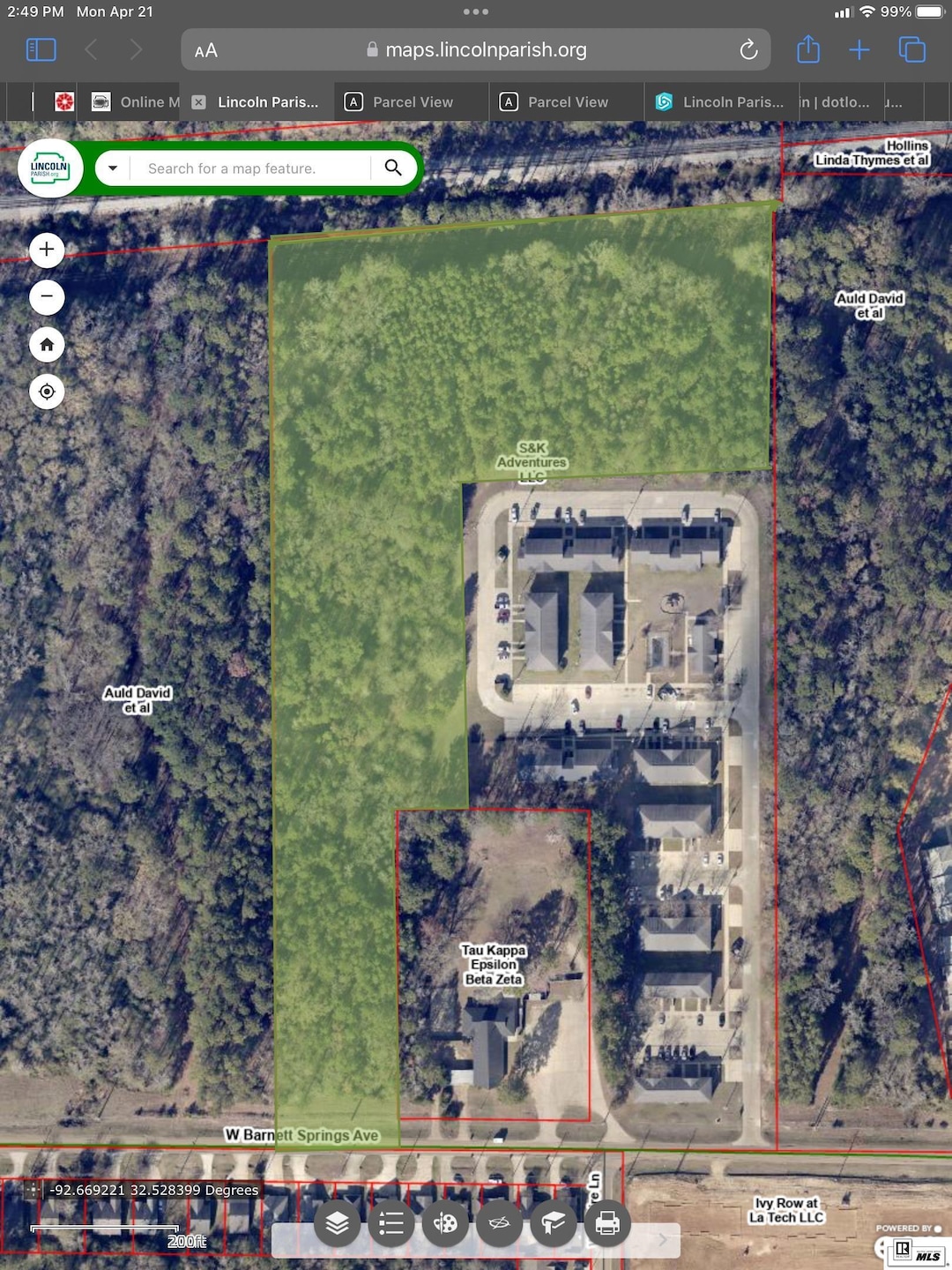Run search with magnifier icon
This screenshot has height=1270, width=952.
tap(393, 168)
